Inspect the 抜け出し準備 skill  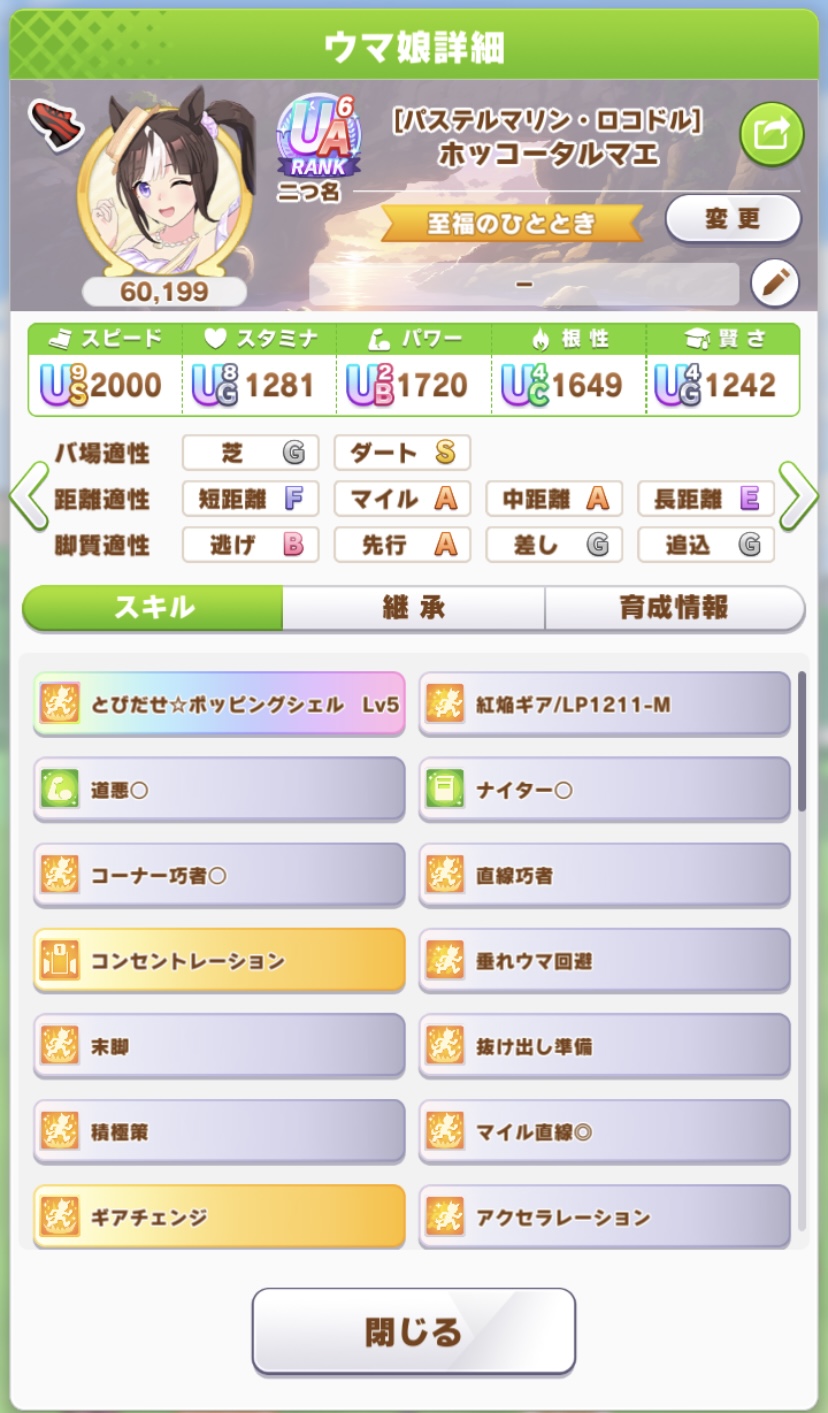pos(604,1047)
